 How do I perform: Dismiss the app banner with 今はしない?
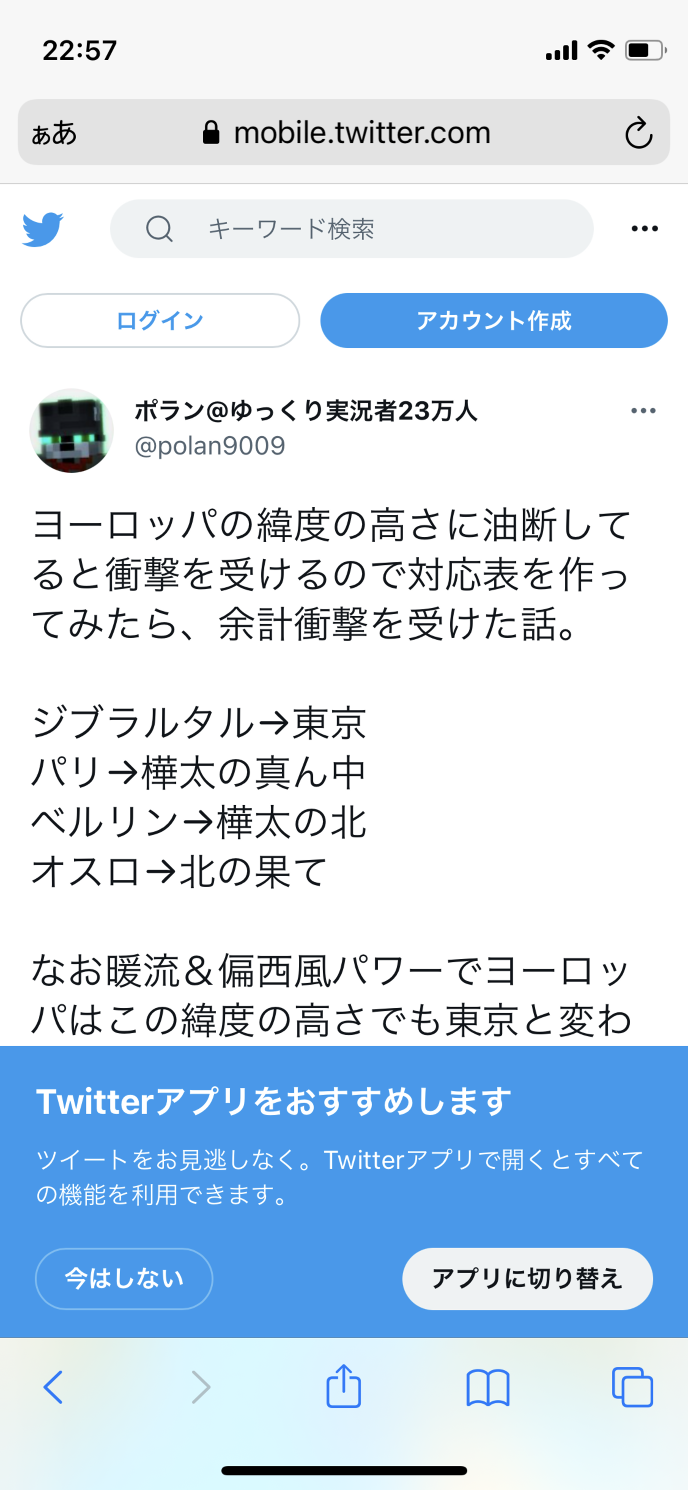pos(124,1278)
